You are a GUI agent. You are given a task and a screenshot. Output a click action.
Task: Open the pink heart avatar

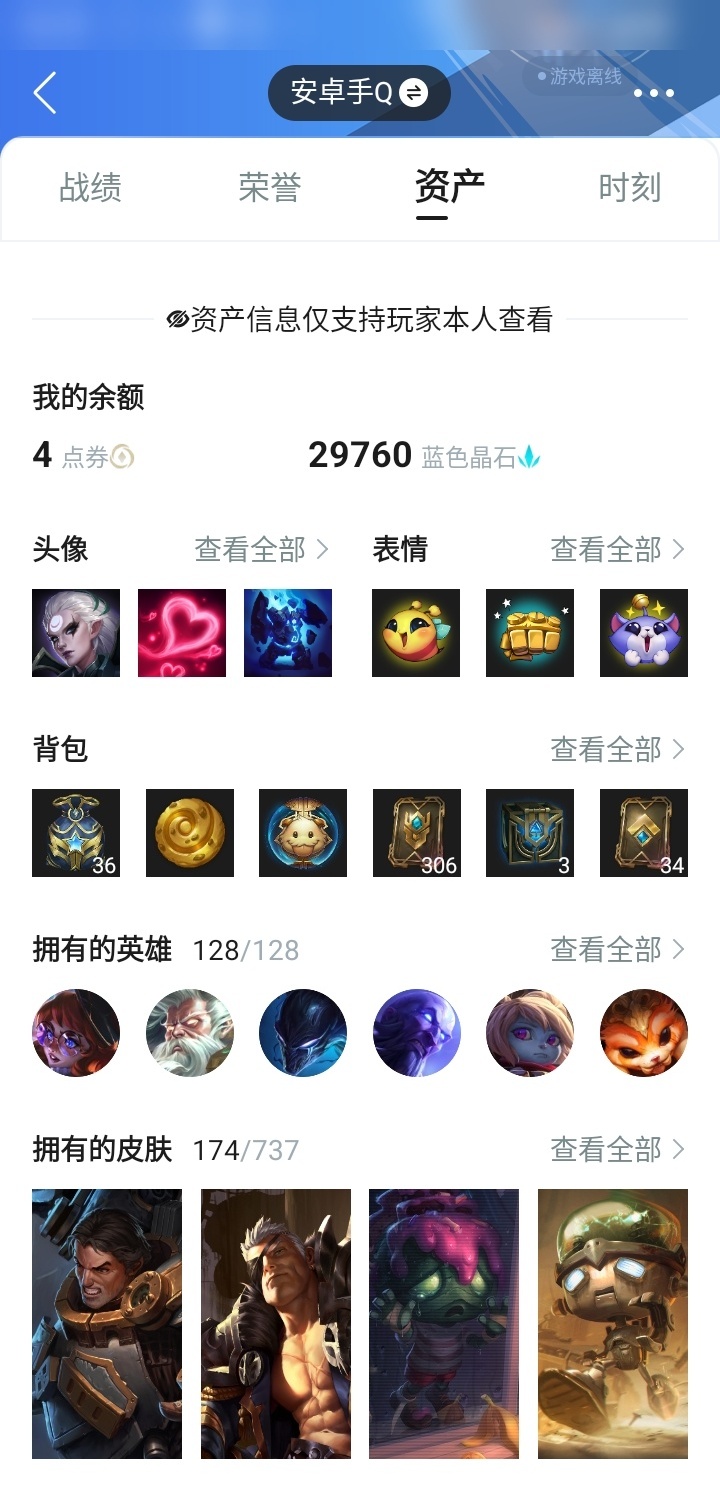pyautogui.click(x=182, y=633)
